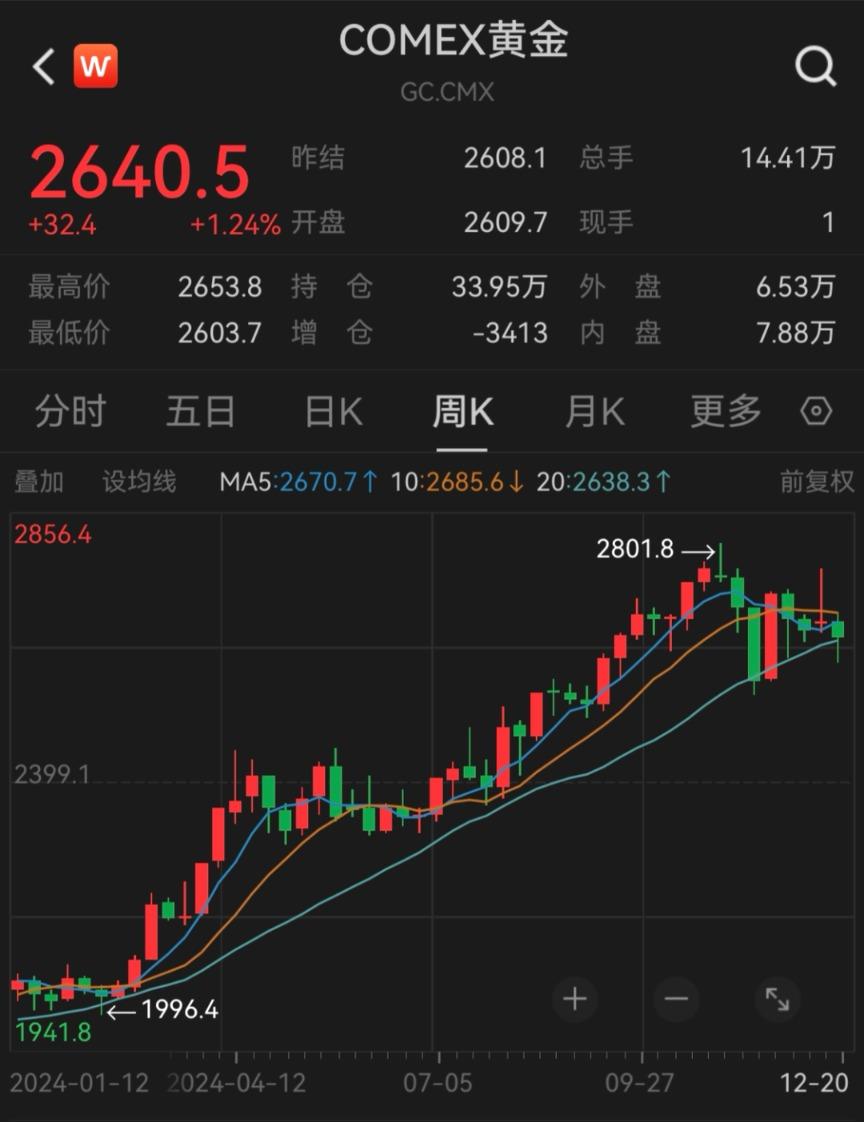
Task: Zoom out the chart with minus button
Action: coord(676,998)
